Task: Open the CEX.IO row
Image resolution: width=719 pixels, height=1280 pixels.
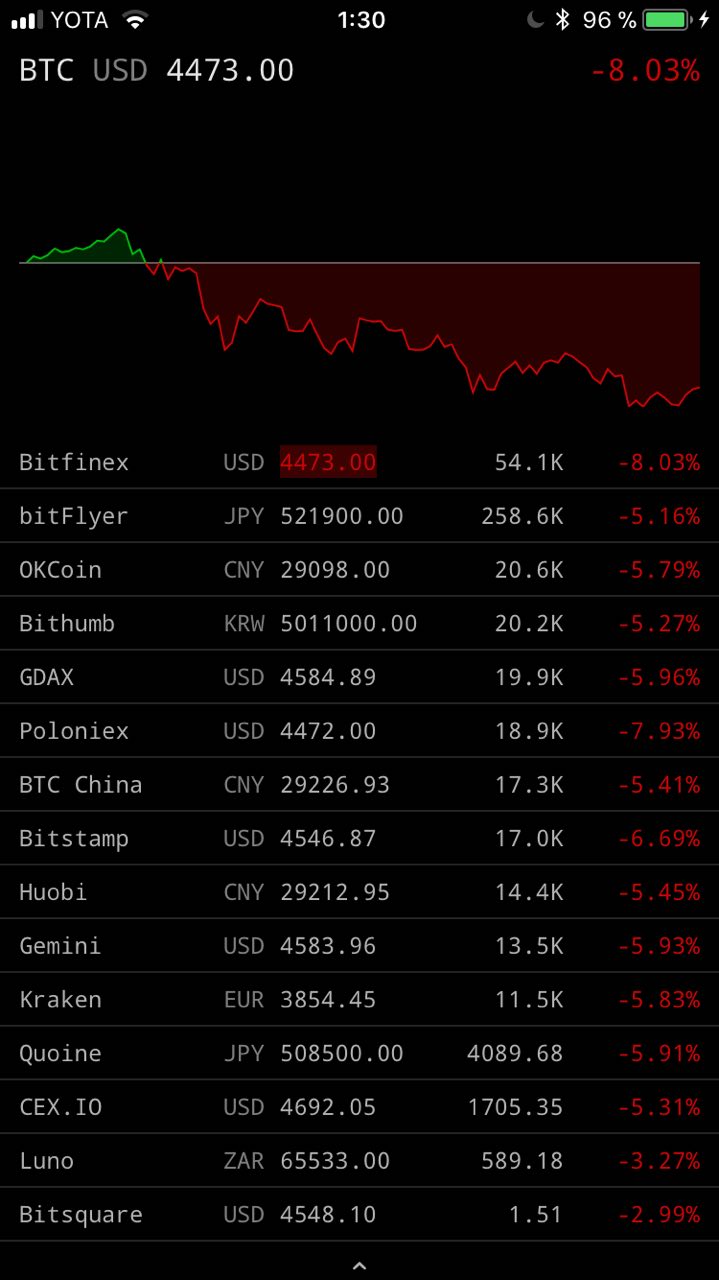Action: coord(359,1107)
